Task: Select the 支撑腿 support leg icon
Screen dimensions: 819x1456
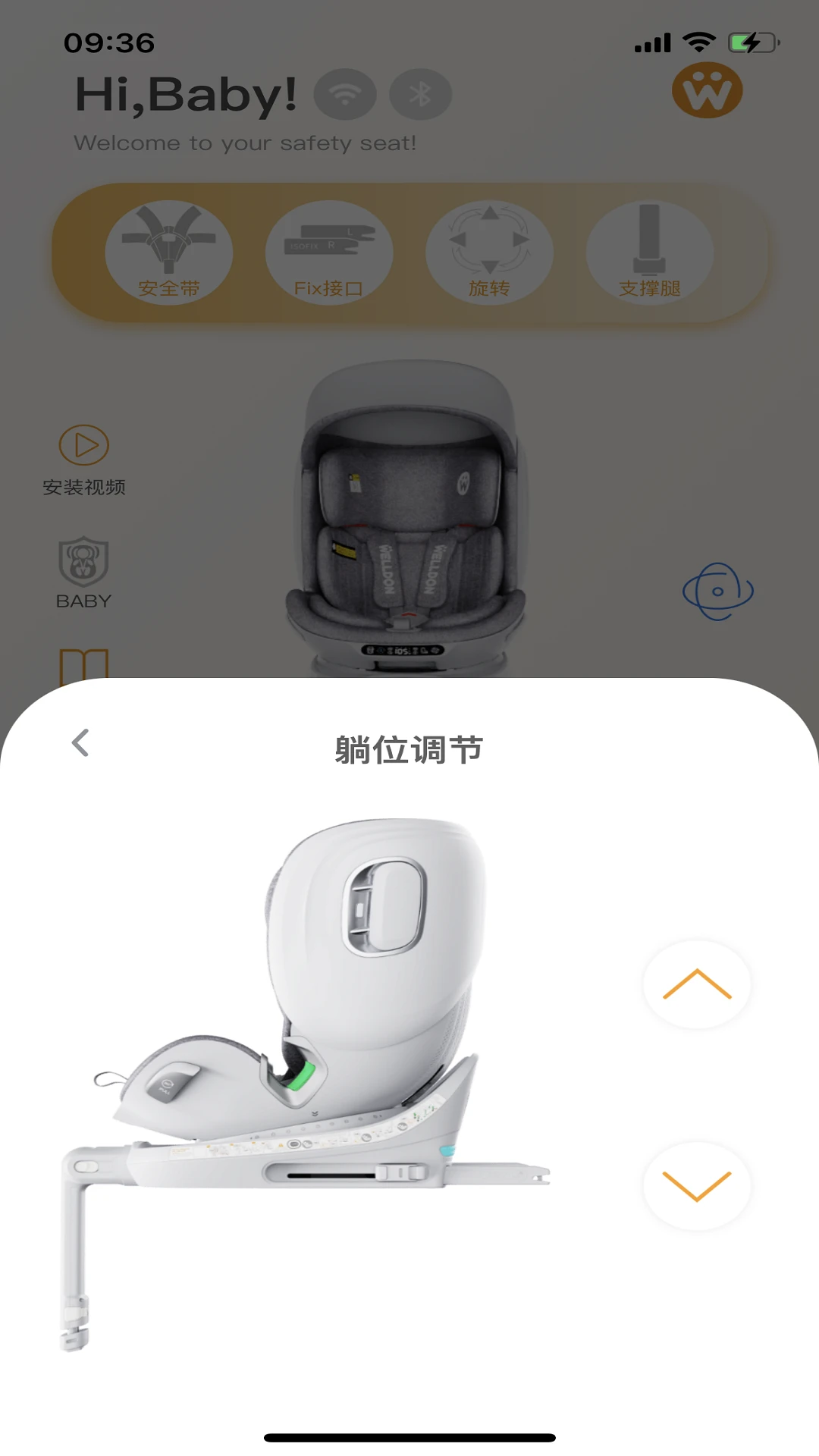Action: 651,250
